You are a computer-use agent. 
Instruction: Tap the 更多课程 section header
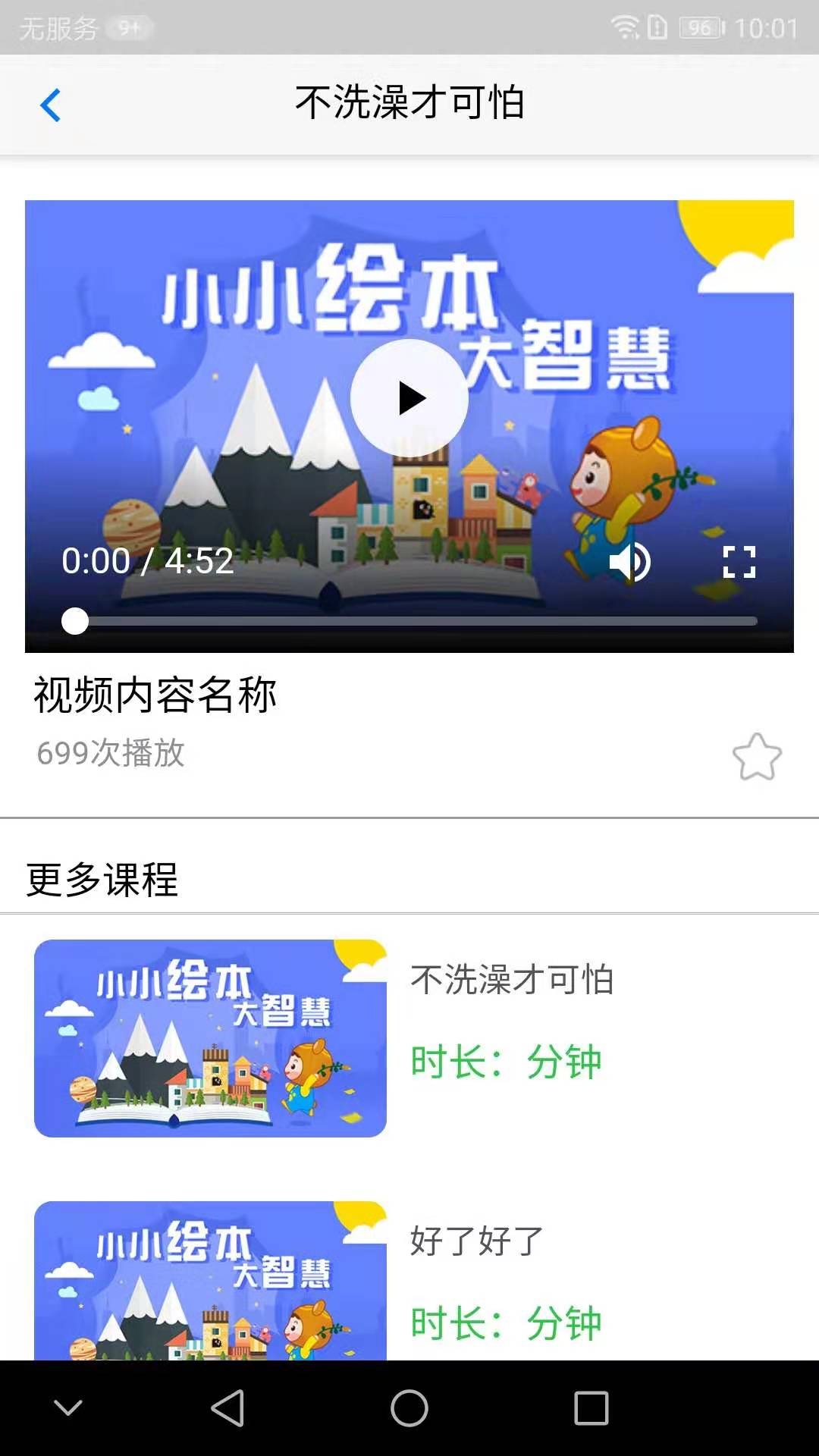click(x=102, y=880)
